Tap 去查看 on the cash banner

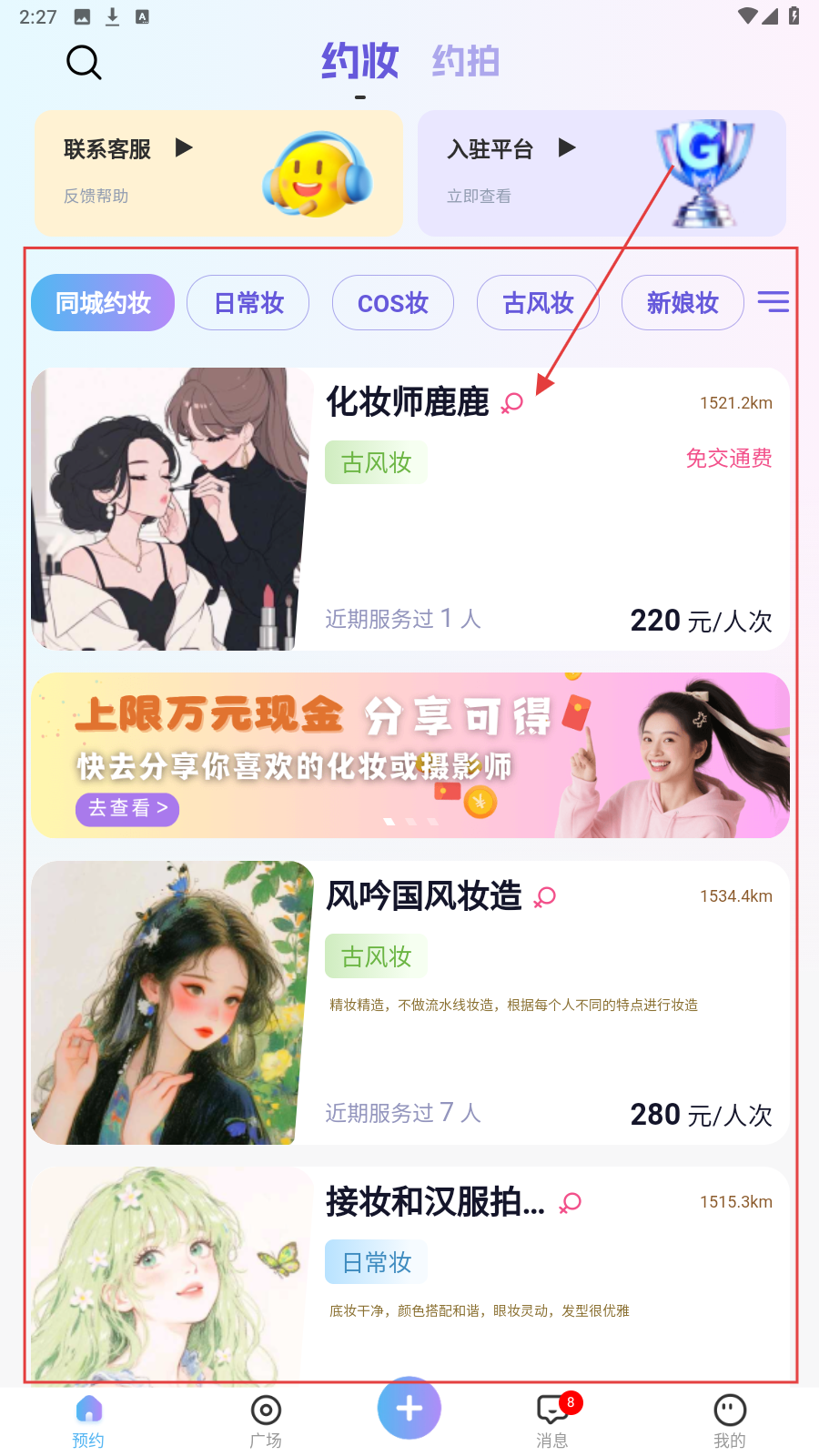tap(127, 808)
